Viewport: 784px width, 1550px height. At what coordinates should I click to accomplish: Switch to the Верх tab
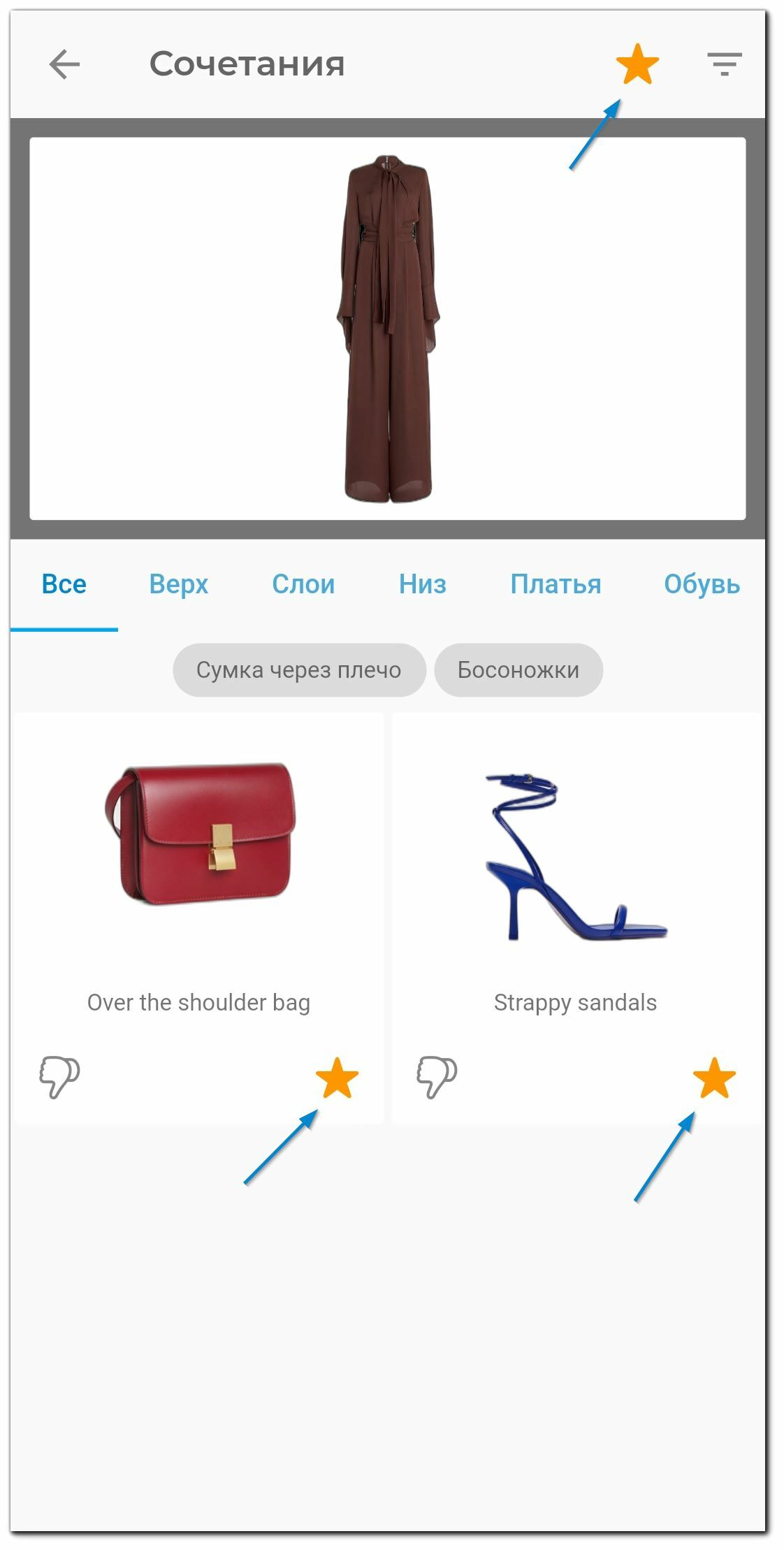click(x=179, y=584)
